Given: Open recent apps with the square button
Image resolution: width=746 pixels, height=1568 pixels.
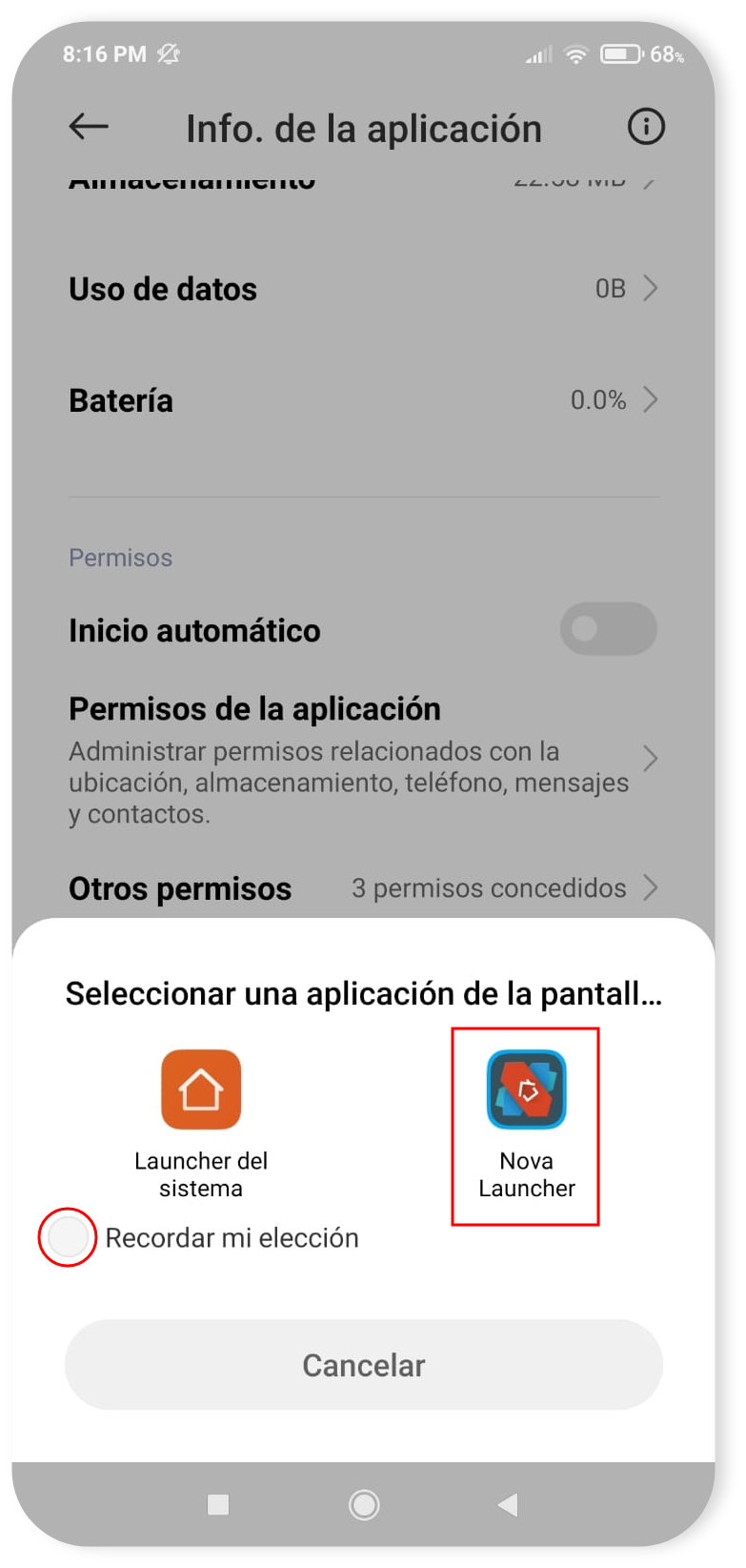Looking at the screenshot, I should [x=218, y=1505].
